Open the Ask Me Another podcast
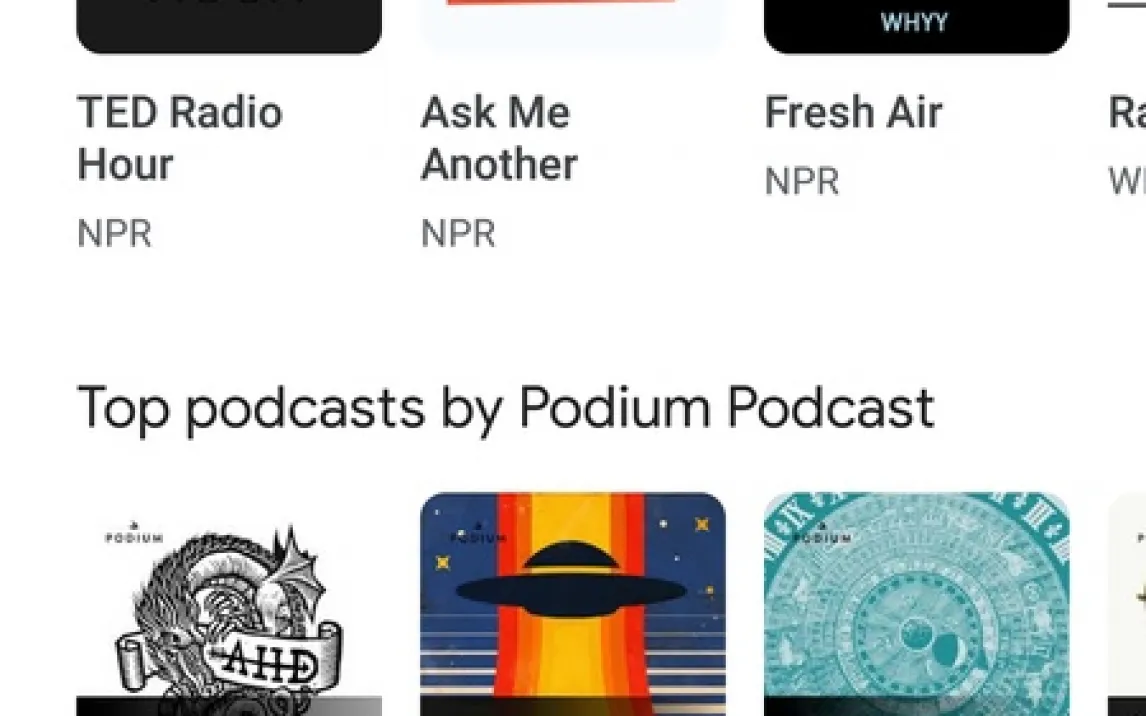 tap(499, 138)
